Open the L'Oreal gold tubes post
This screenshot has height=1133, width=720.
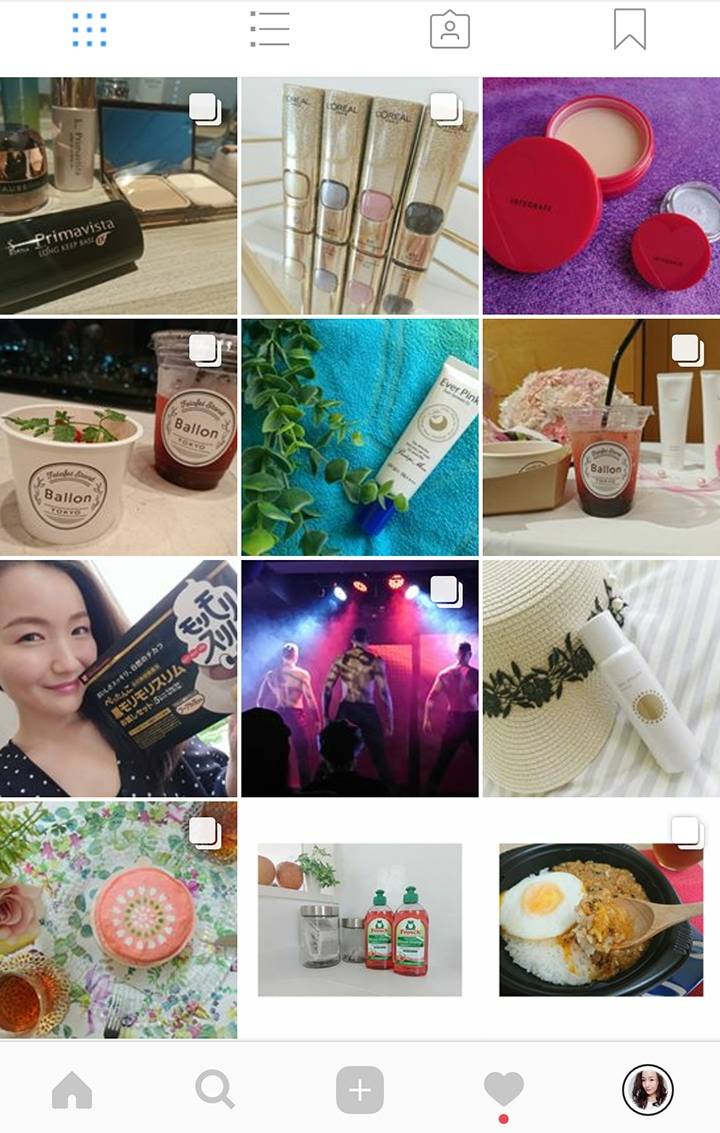coord(359,196)
